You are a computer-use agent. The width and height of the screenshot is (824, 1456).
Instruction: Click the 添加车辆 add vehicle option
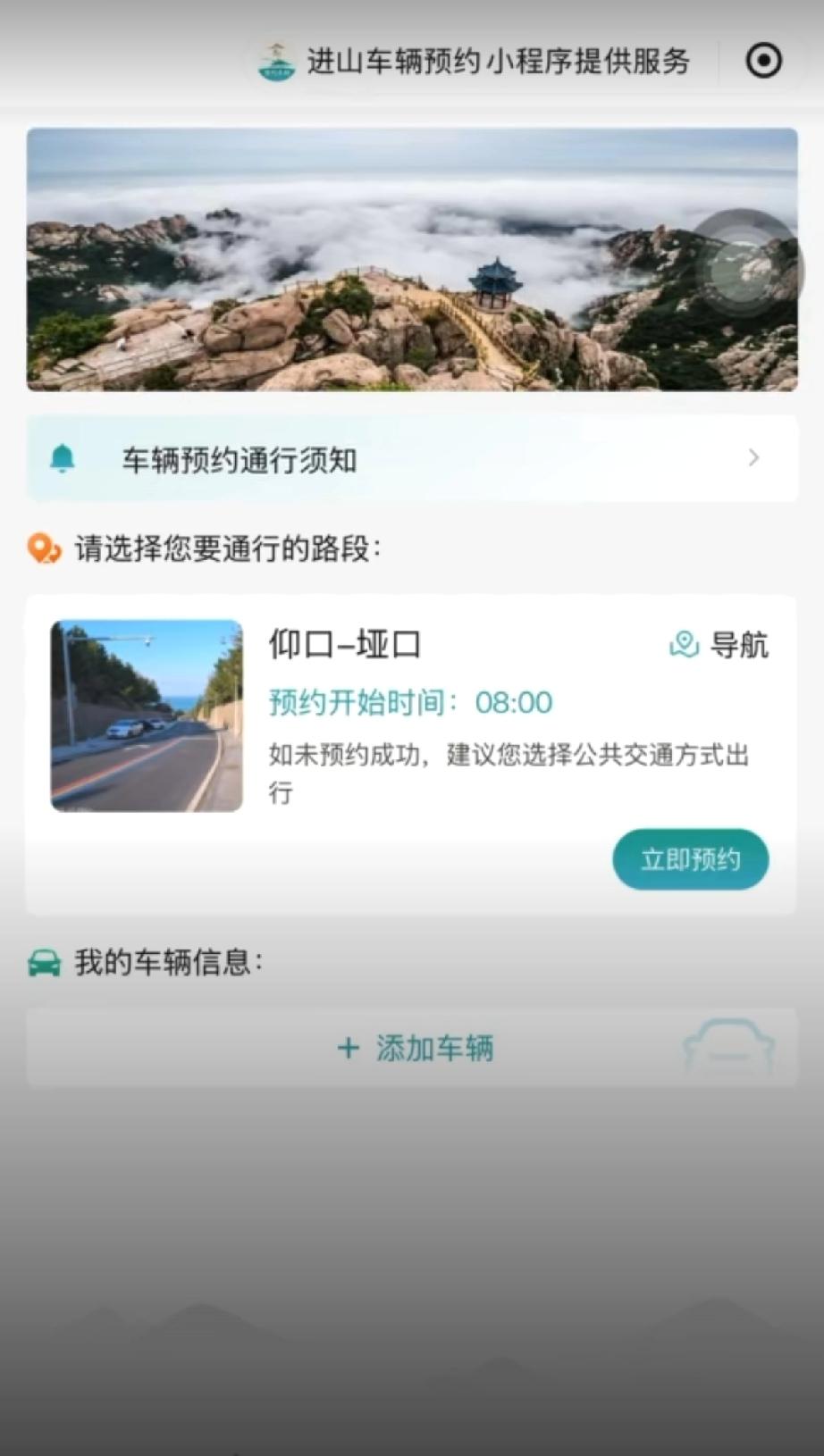[x=435, y=1050]
